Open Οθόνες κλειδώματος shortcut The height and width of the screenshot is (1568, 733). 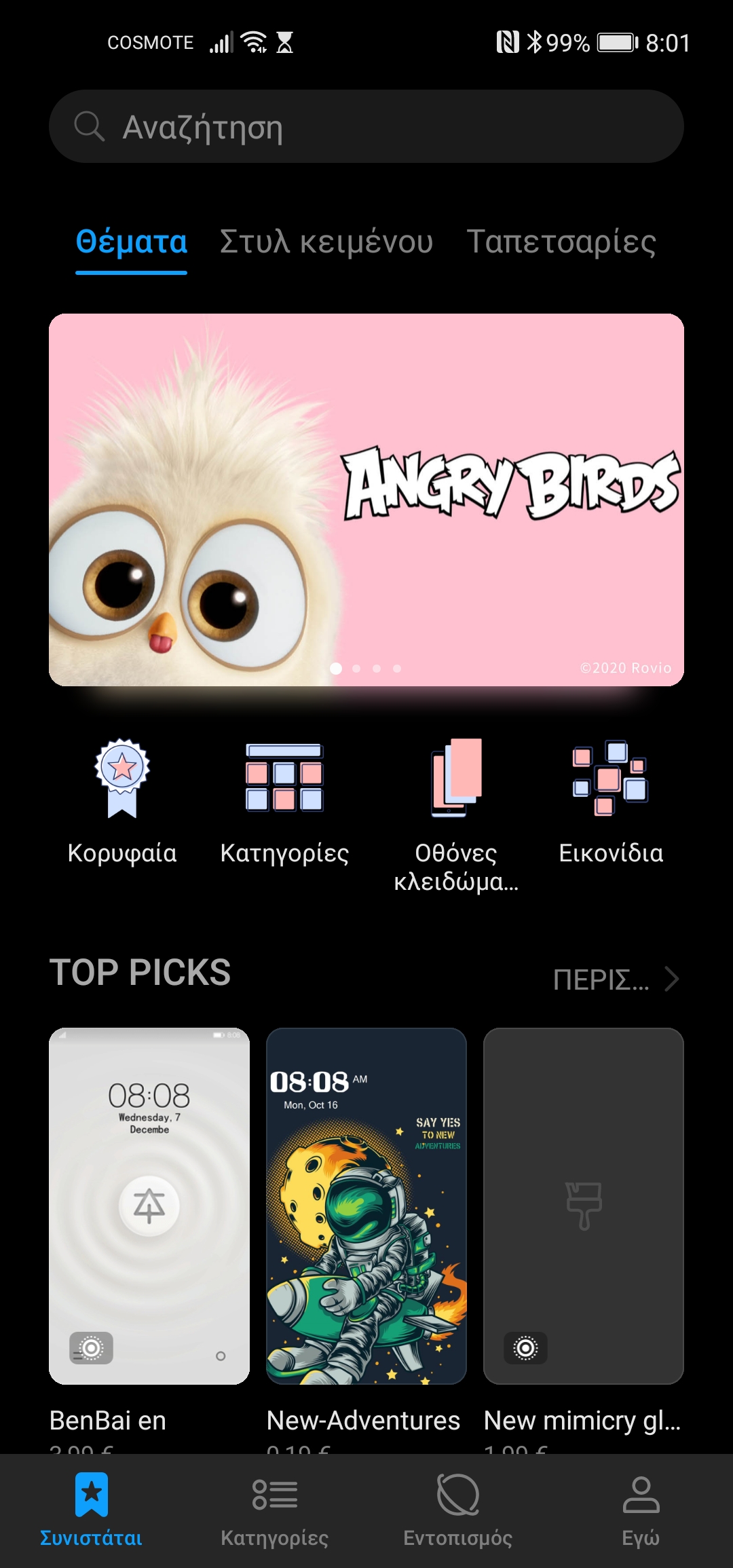pos(456,815)
